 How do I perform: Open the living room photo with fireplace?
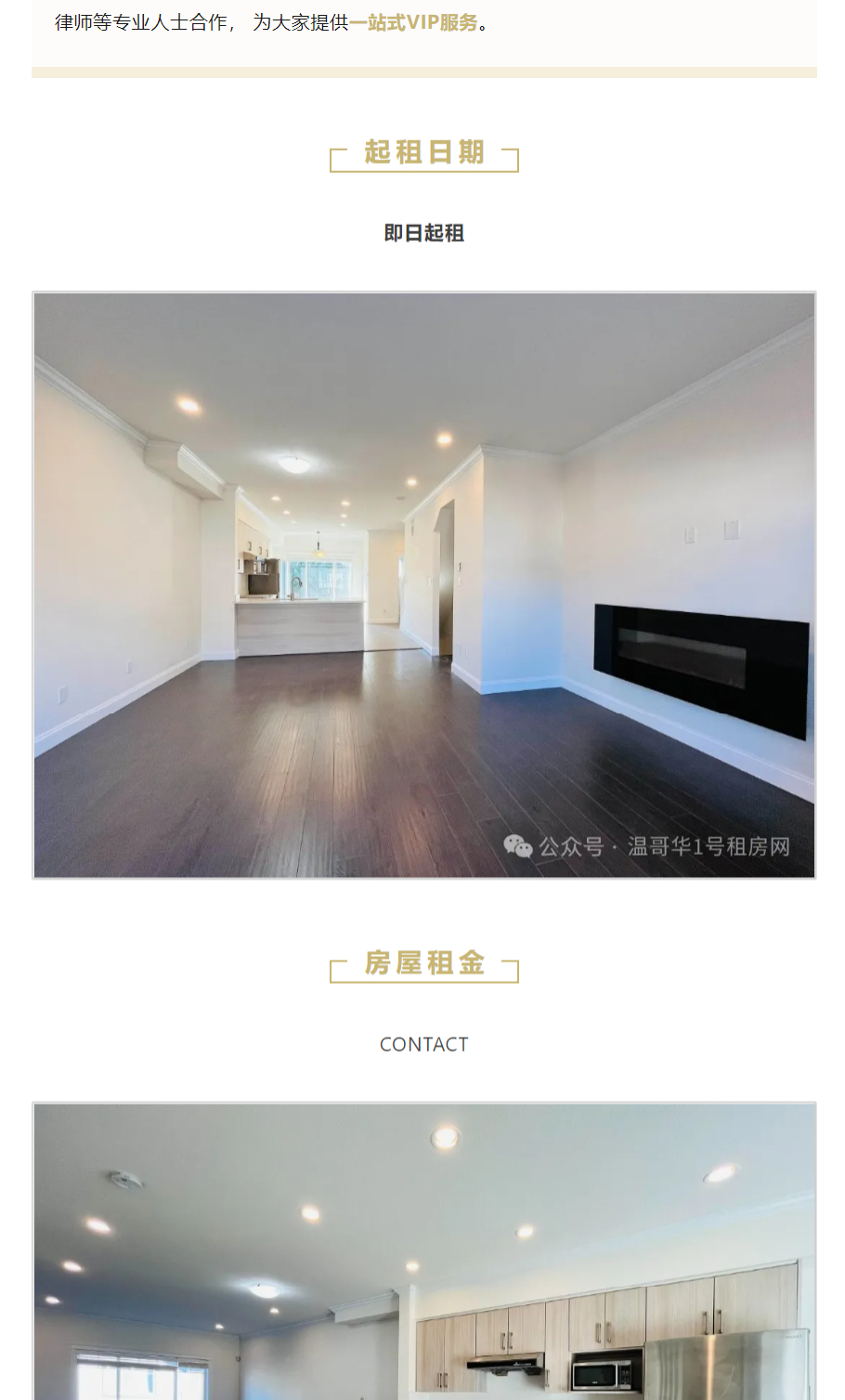coord(424,585)
